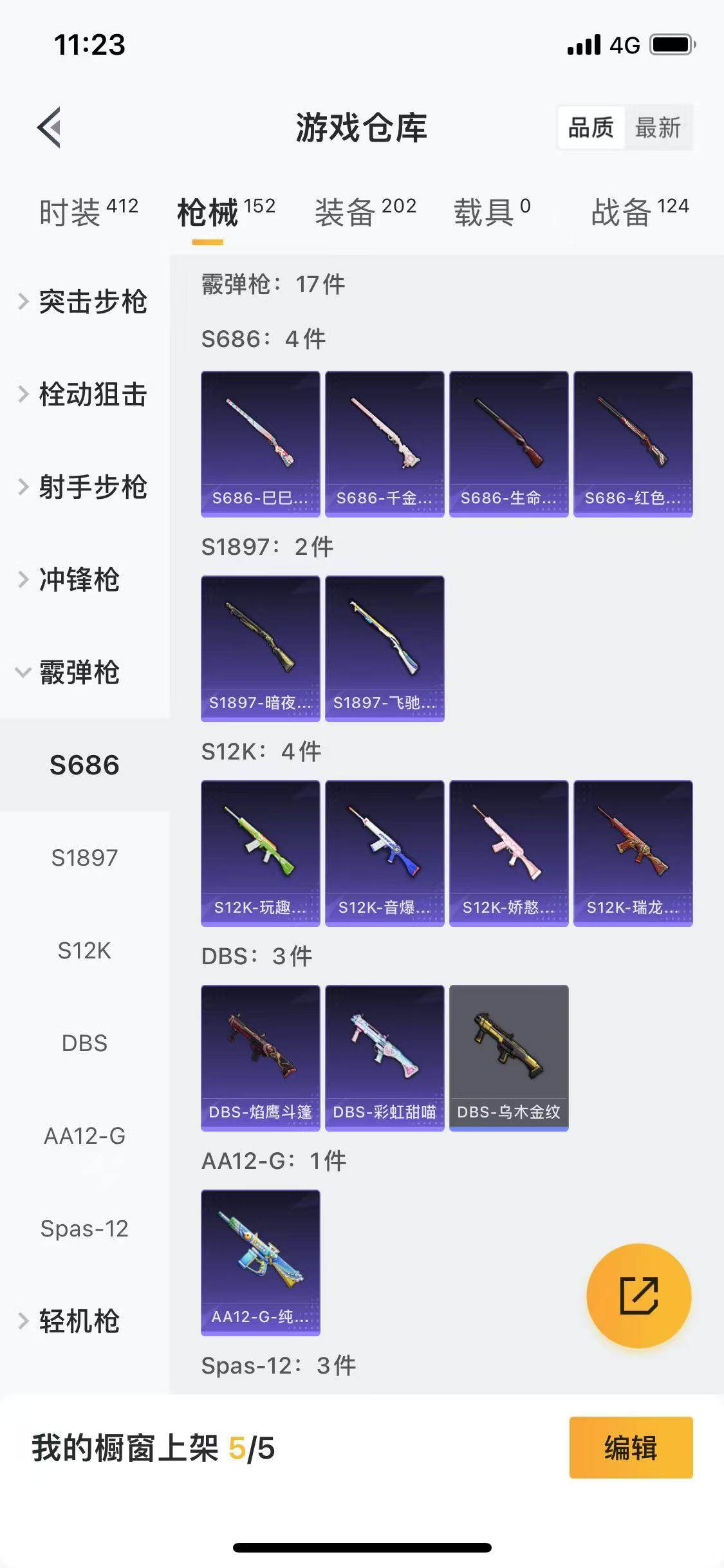Screen dimensions: 724x1568
Task: Tap the 编辑 button
Action: 631,1448
